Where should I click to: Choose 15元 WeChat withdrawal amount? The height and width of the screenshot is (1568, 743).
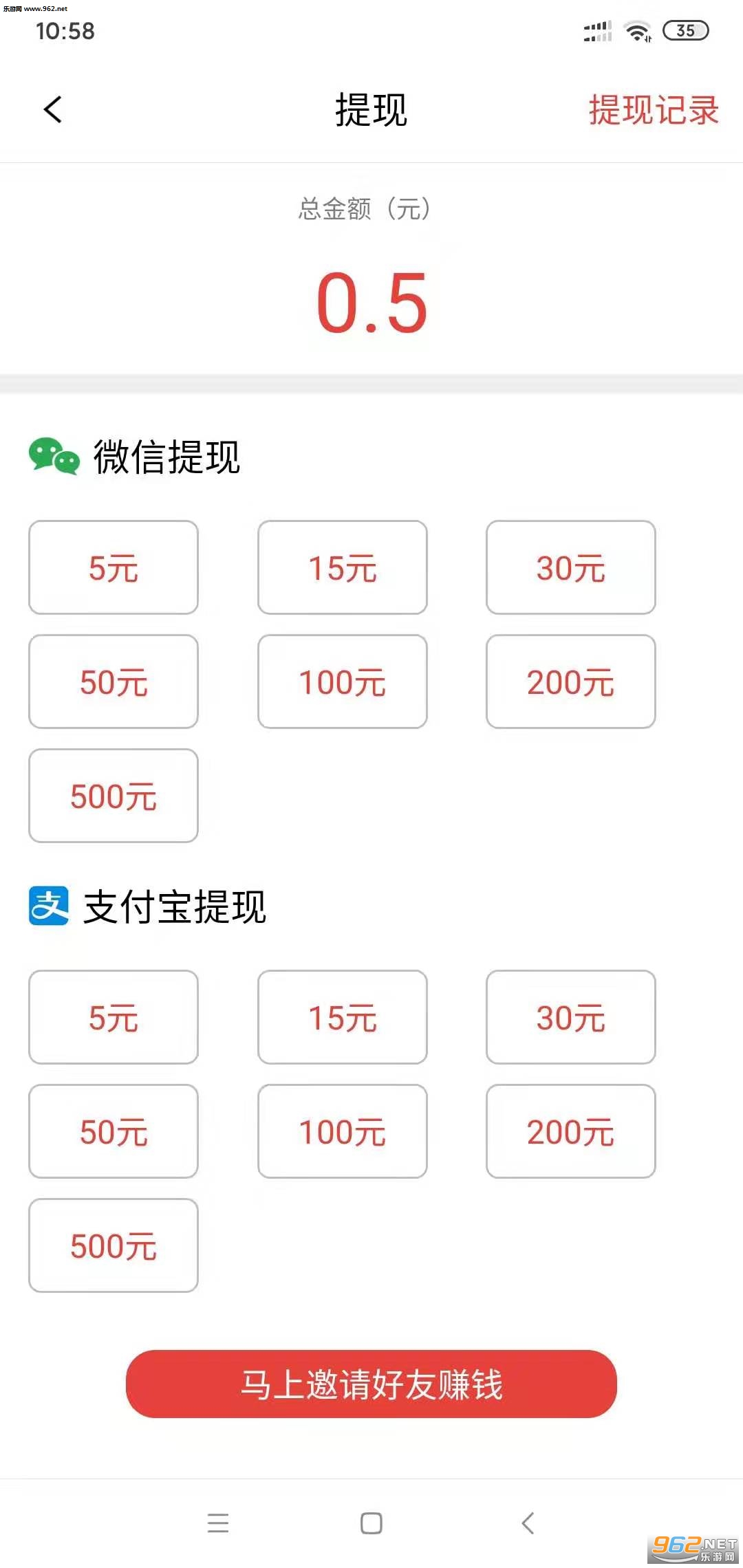[x=342, y=567]
